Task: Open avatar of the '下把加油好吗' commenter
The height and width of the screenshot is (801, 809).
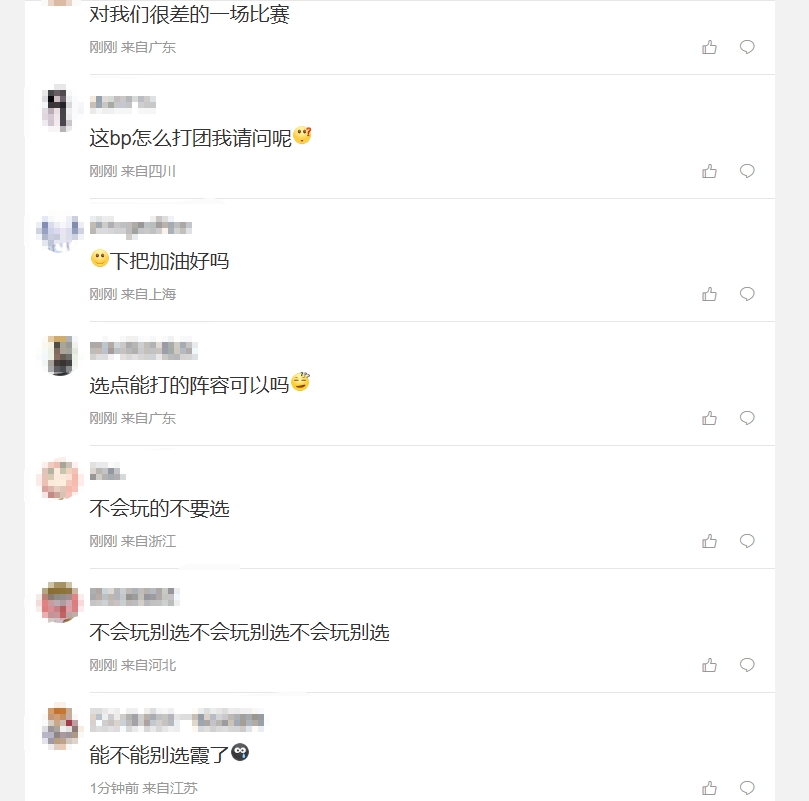Action: pos(59,233)
